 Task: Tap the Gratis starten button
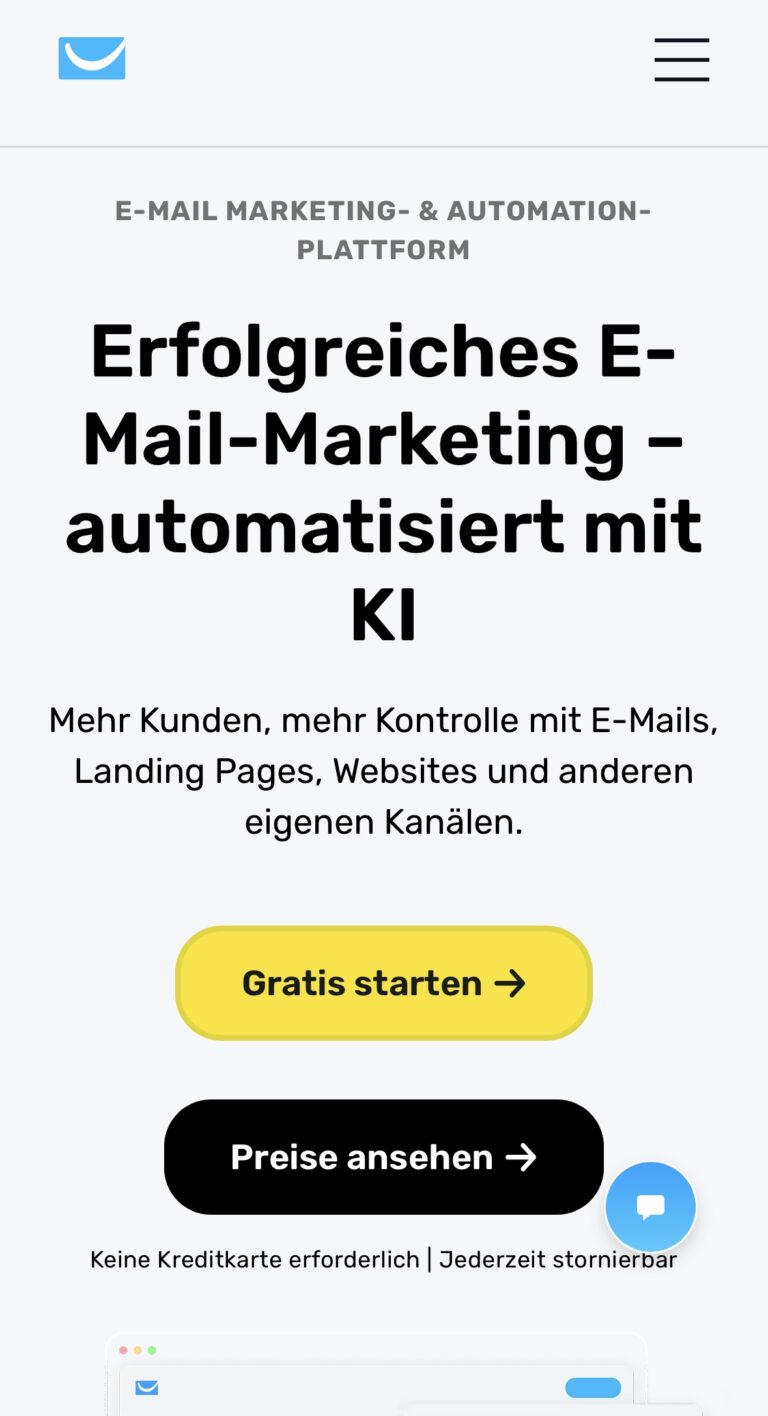pos(384,983)
